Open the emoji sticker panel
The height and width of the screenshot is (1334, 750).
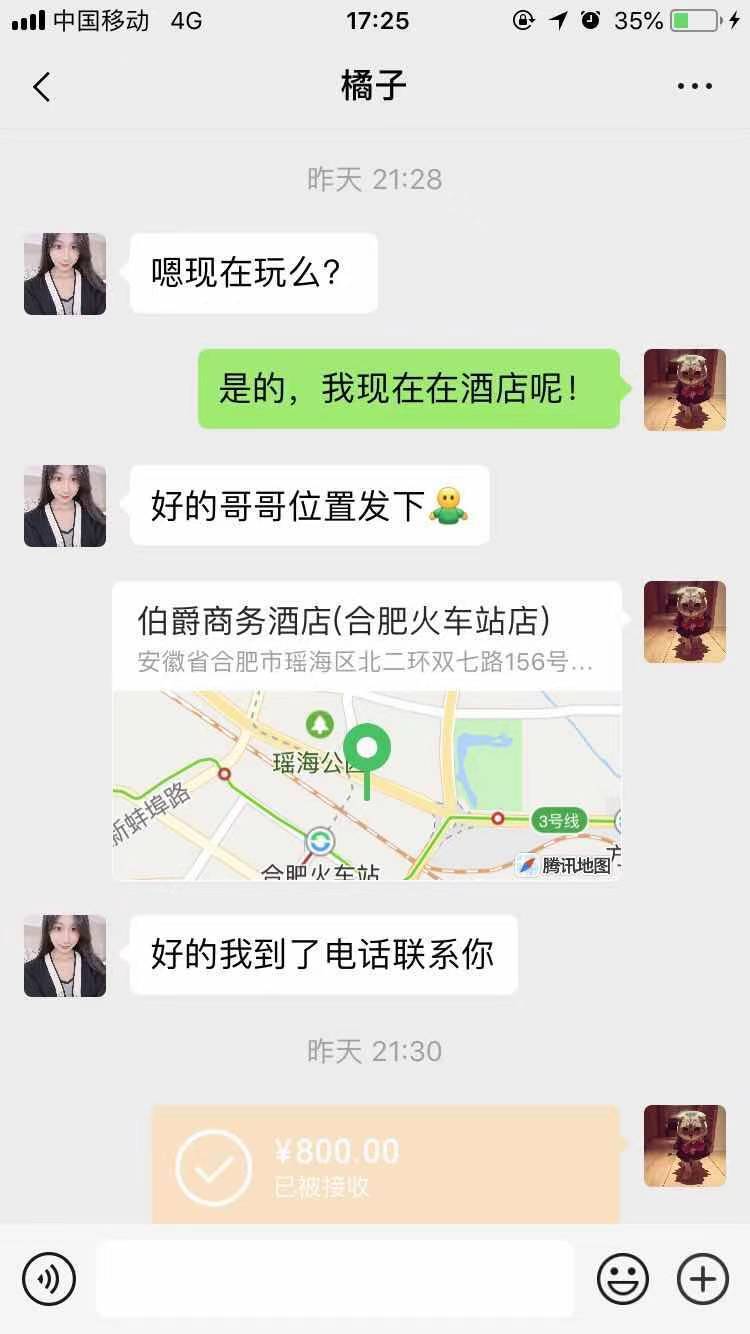pos(623,1278)
